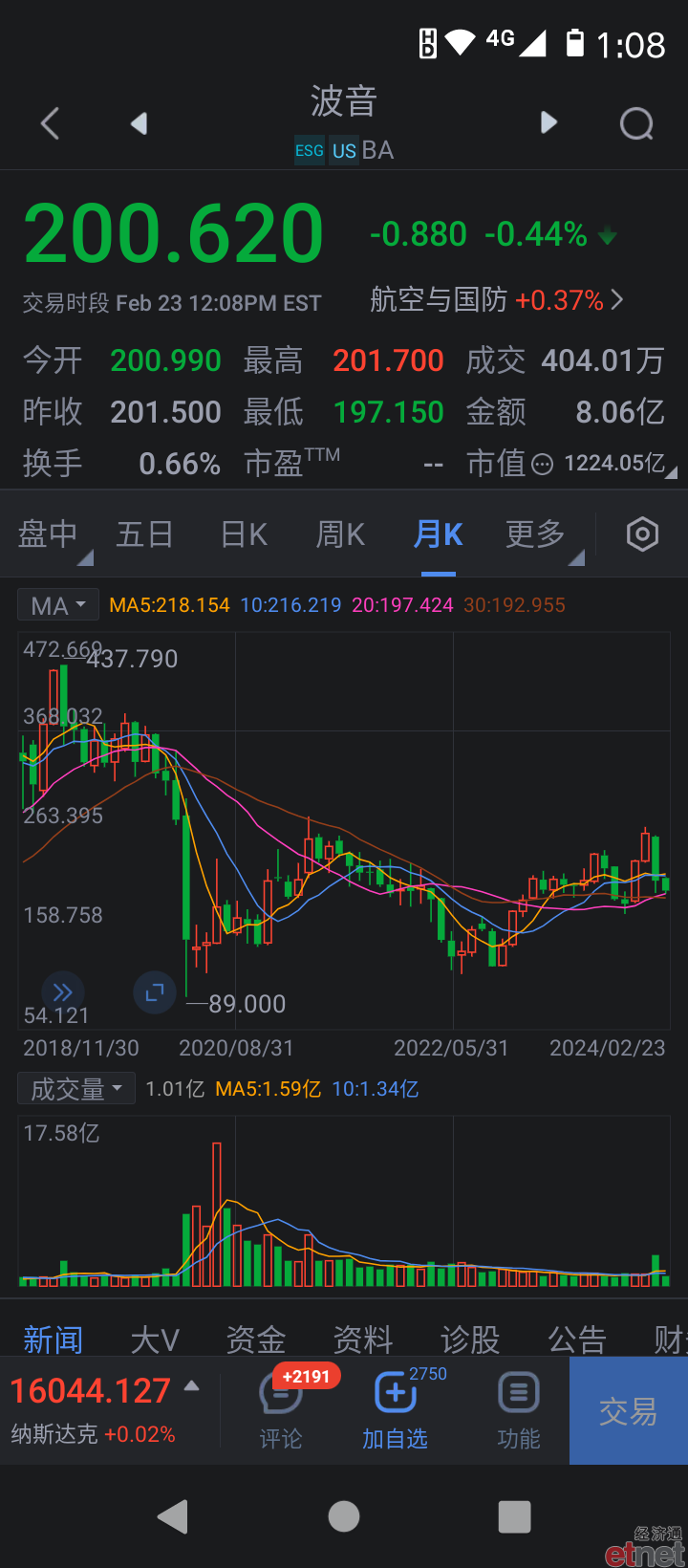Viewport: 688px width, 1568px height.
Task: Add stock via 加自选
Action: 395,1411
